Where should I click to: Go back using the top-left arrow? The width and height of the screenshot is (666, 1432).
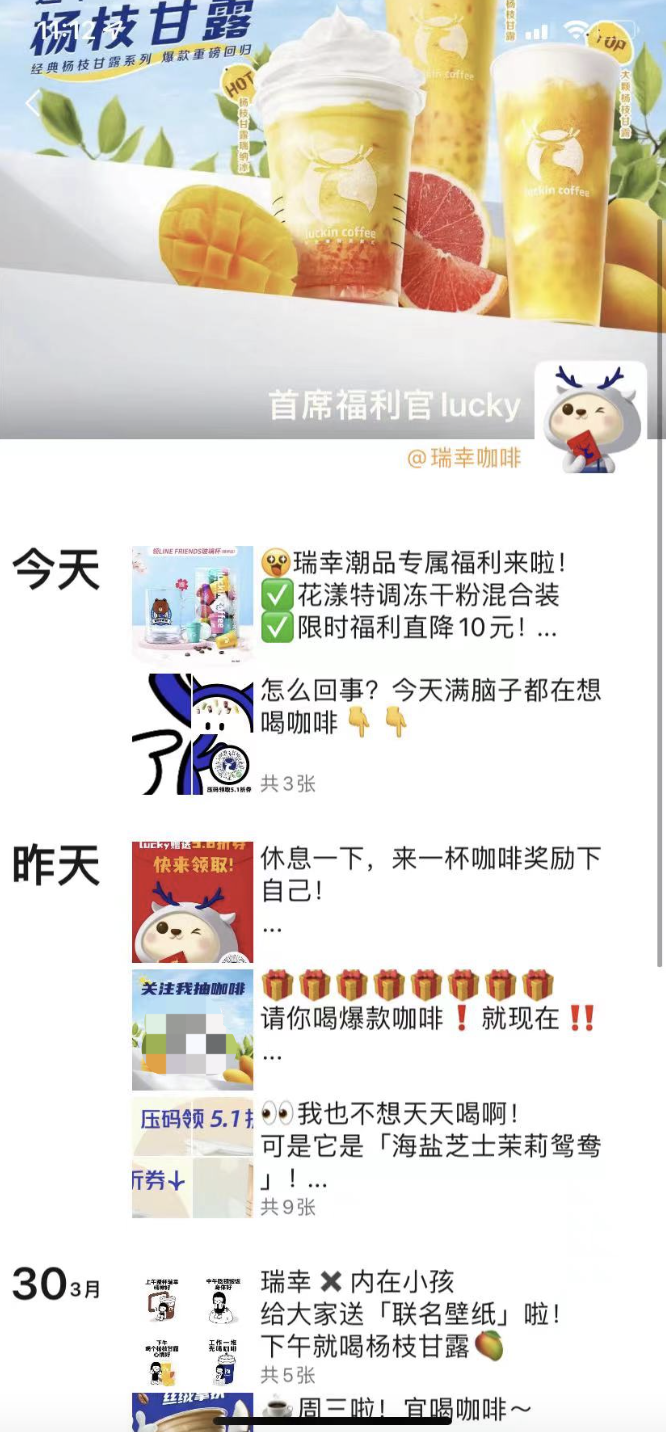tap(33, 102)
